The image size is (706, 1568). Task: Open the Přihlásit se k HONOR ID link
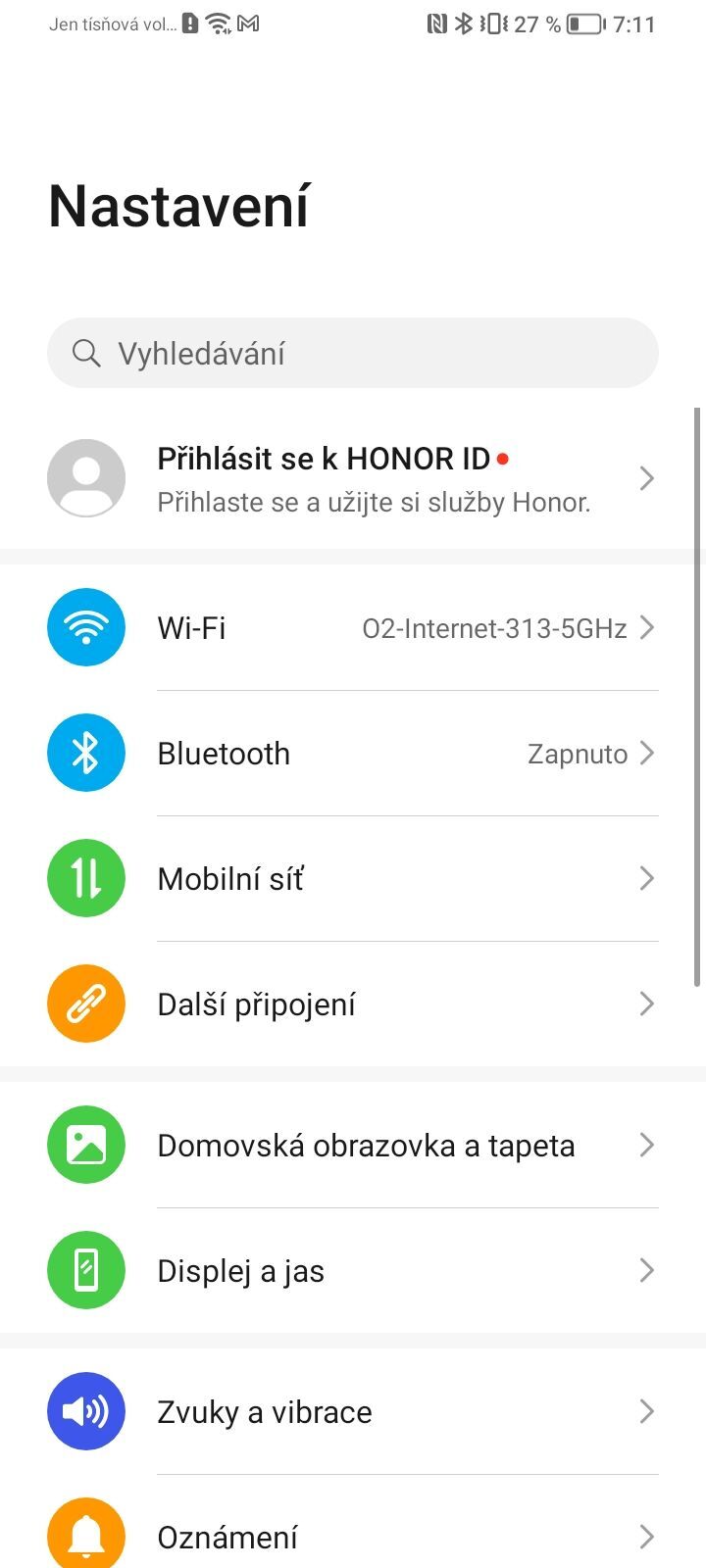pos(324,458)
